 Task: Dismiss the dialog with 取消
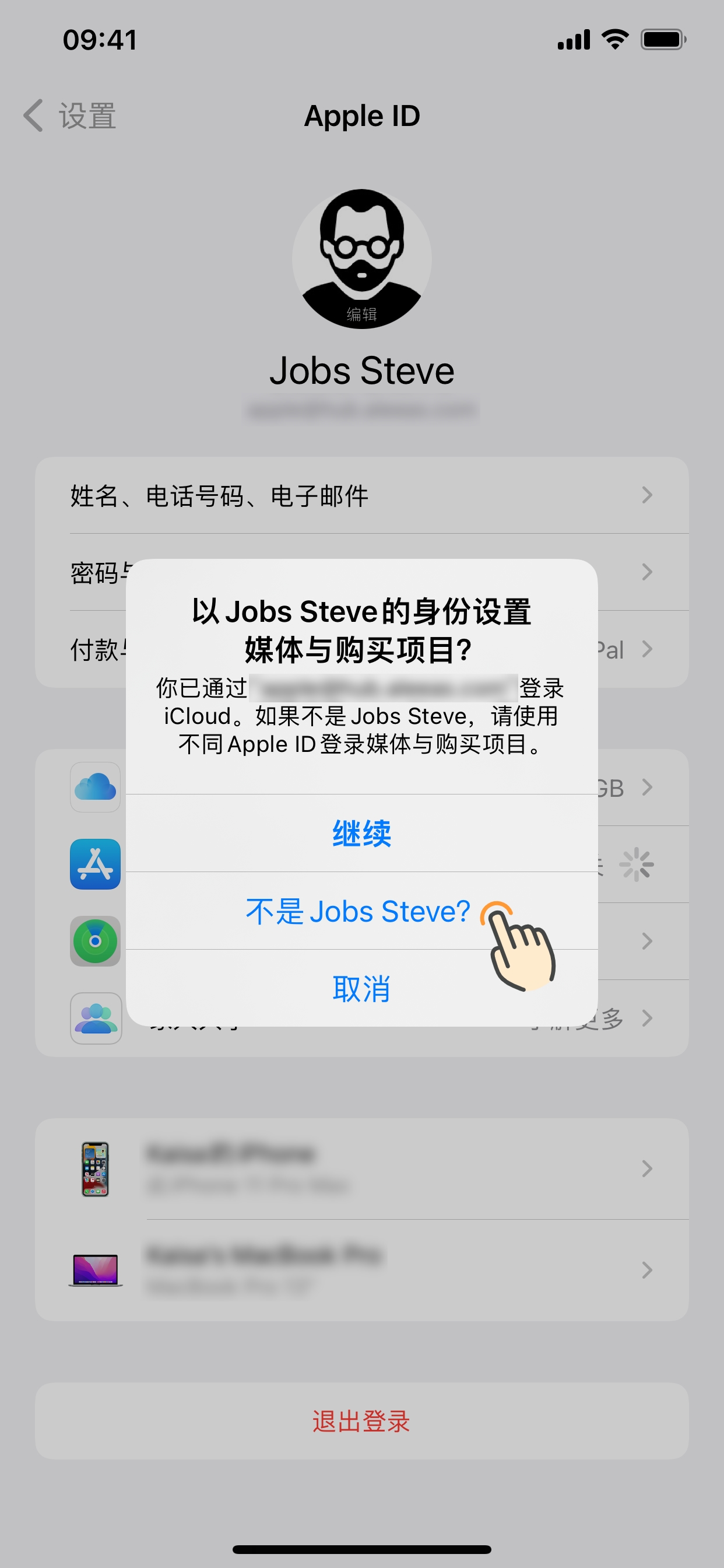[x=361, y=989]
